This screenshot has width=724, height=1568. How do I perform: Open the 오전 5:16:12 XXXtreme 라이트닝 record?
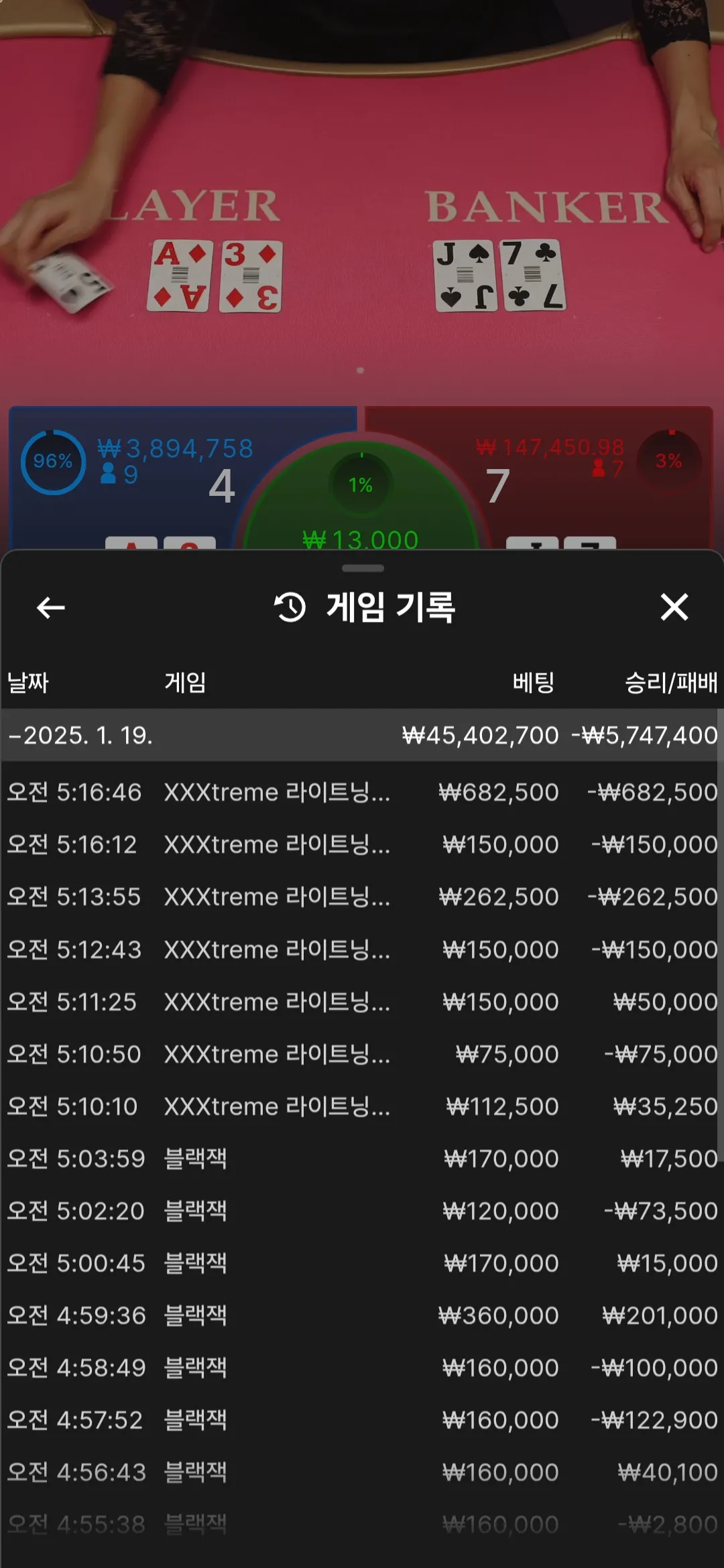pos(362,844)
